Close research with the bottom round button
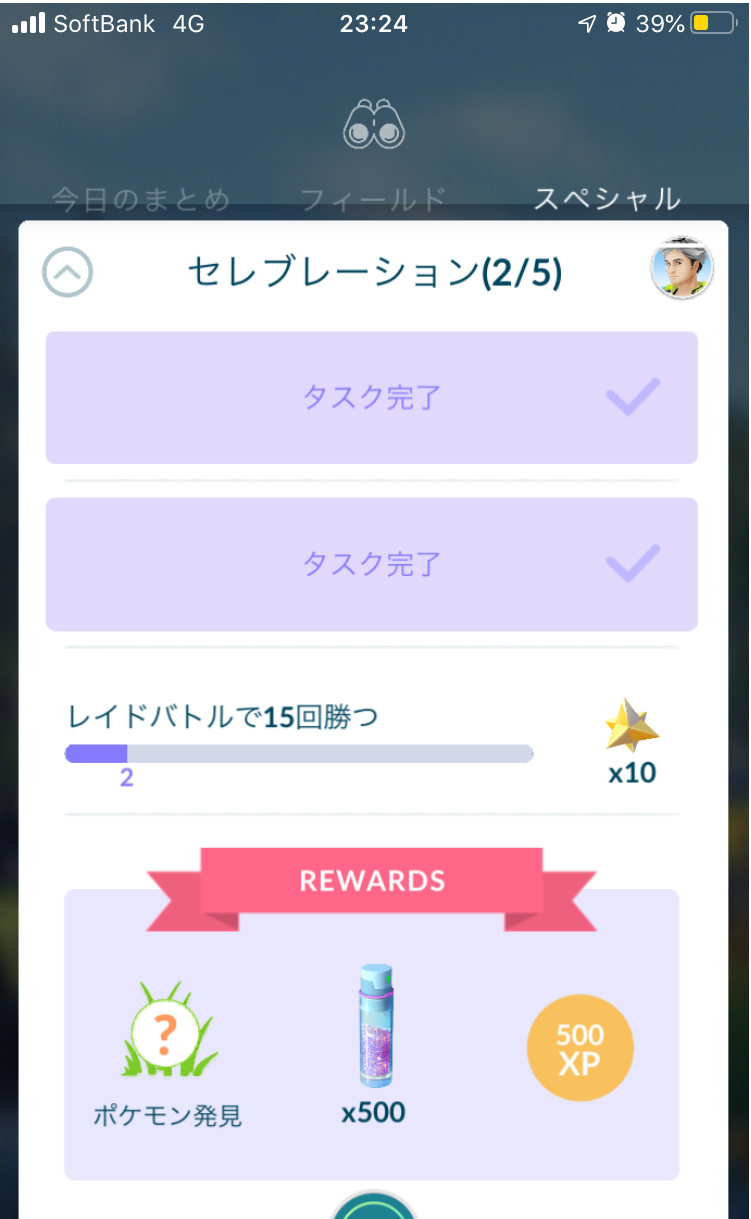The image size is (751, 1219). (x=373, y=1204)
